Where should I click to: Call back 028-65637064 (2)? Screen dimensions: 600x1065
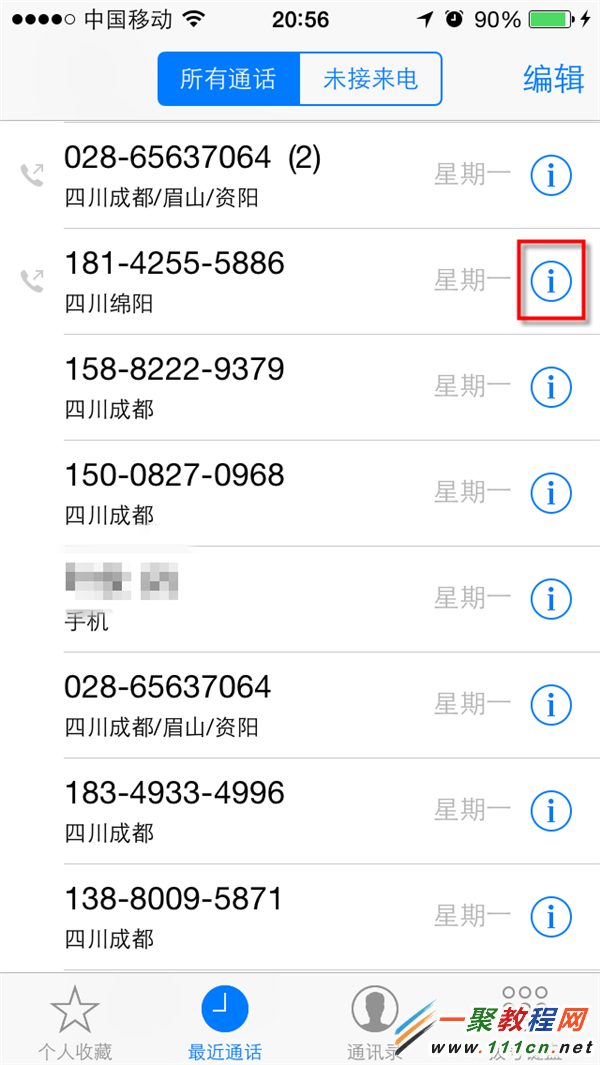pyautogui.click(x=230, y=175)
